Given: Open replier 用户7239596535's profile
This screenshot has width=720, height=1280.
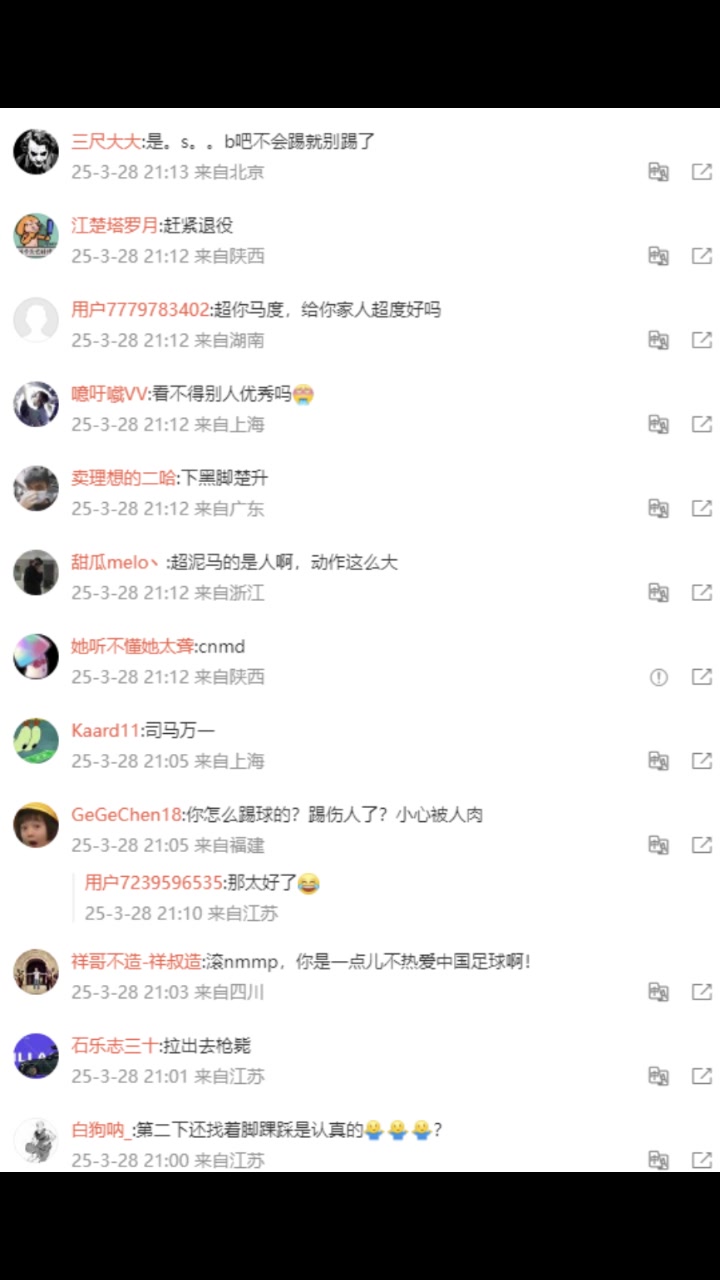Looking at the screenshot, I should point(153,883).
